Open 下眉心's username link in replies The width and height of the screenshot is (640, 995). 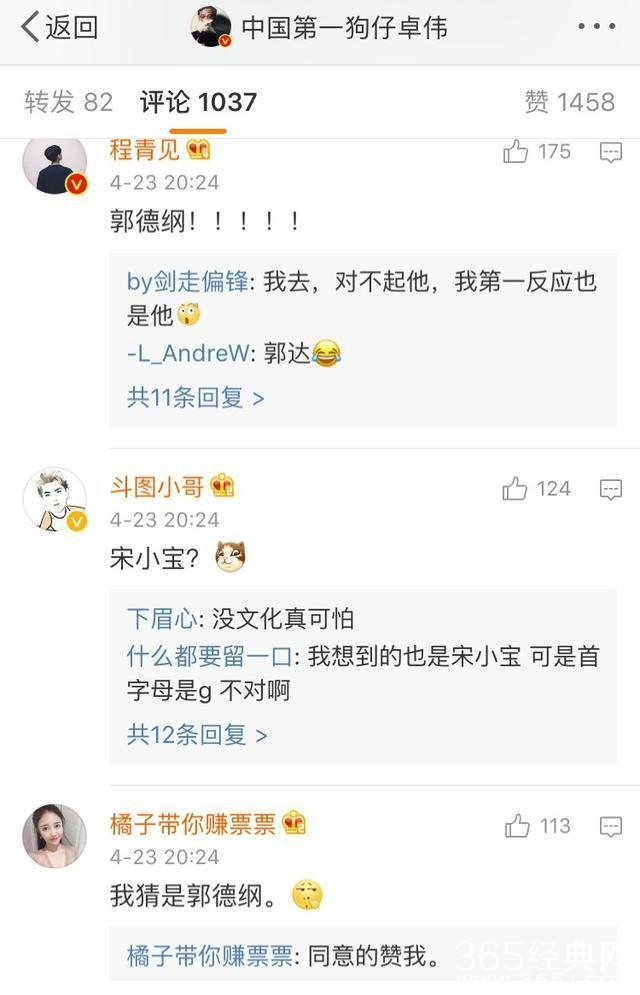pyautogui.click(x=163, y=619)
